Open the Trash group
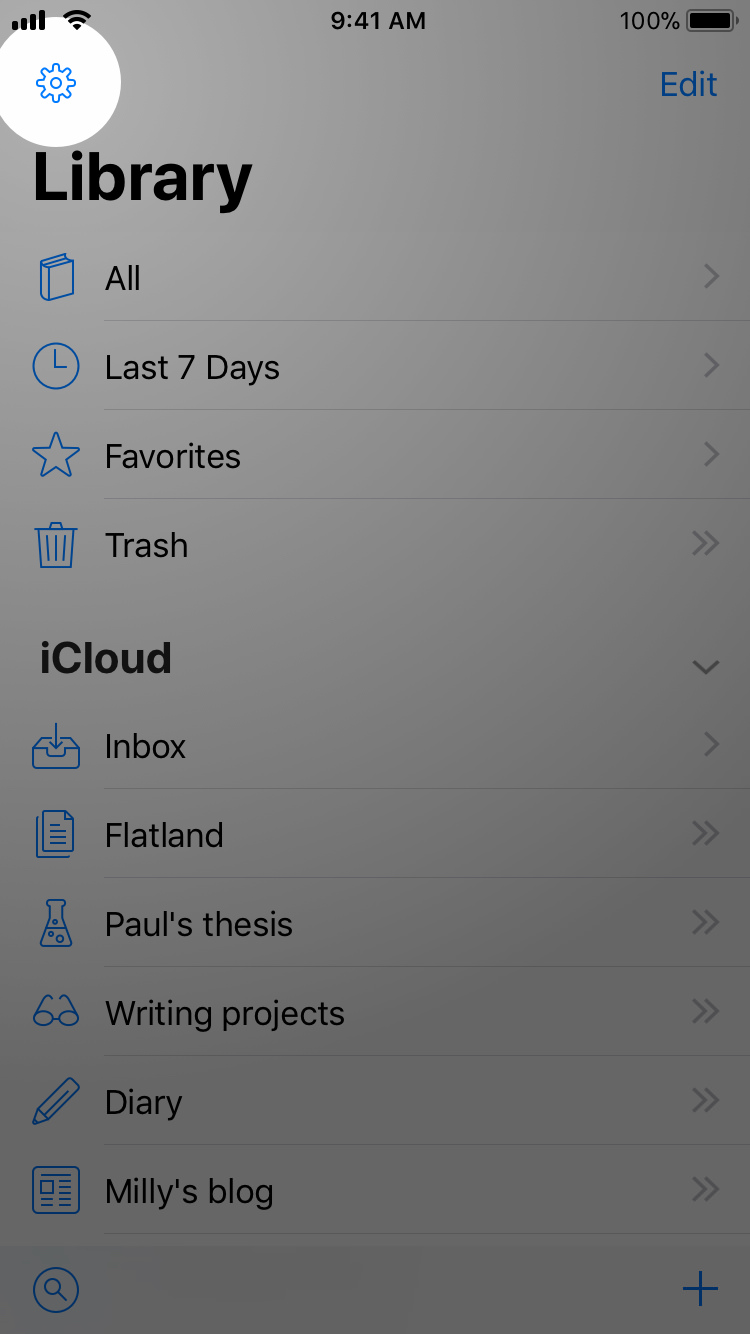Image resolution: width=750 pixels, height=1334 pixels. tap(375, 544)
